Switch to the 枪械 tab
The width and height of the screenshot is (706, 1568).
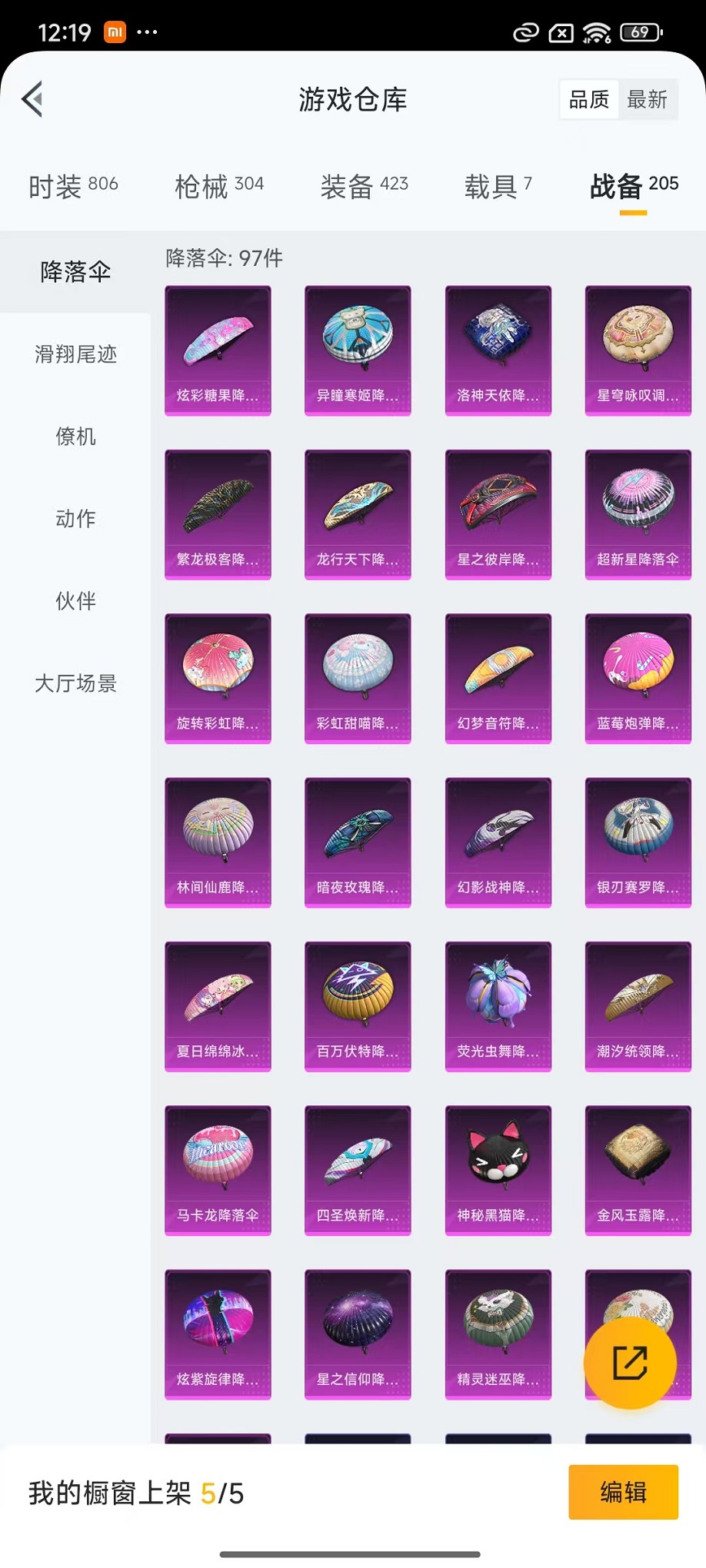coord(219,185)
